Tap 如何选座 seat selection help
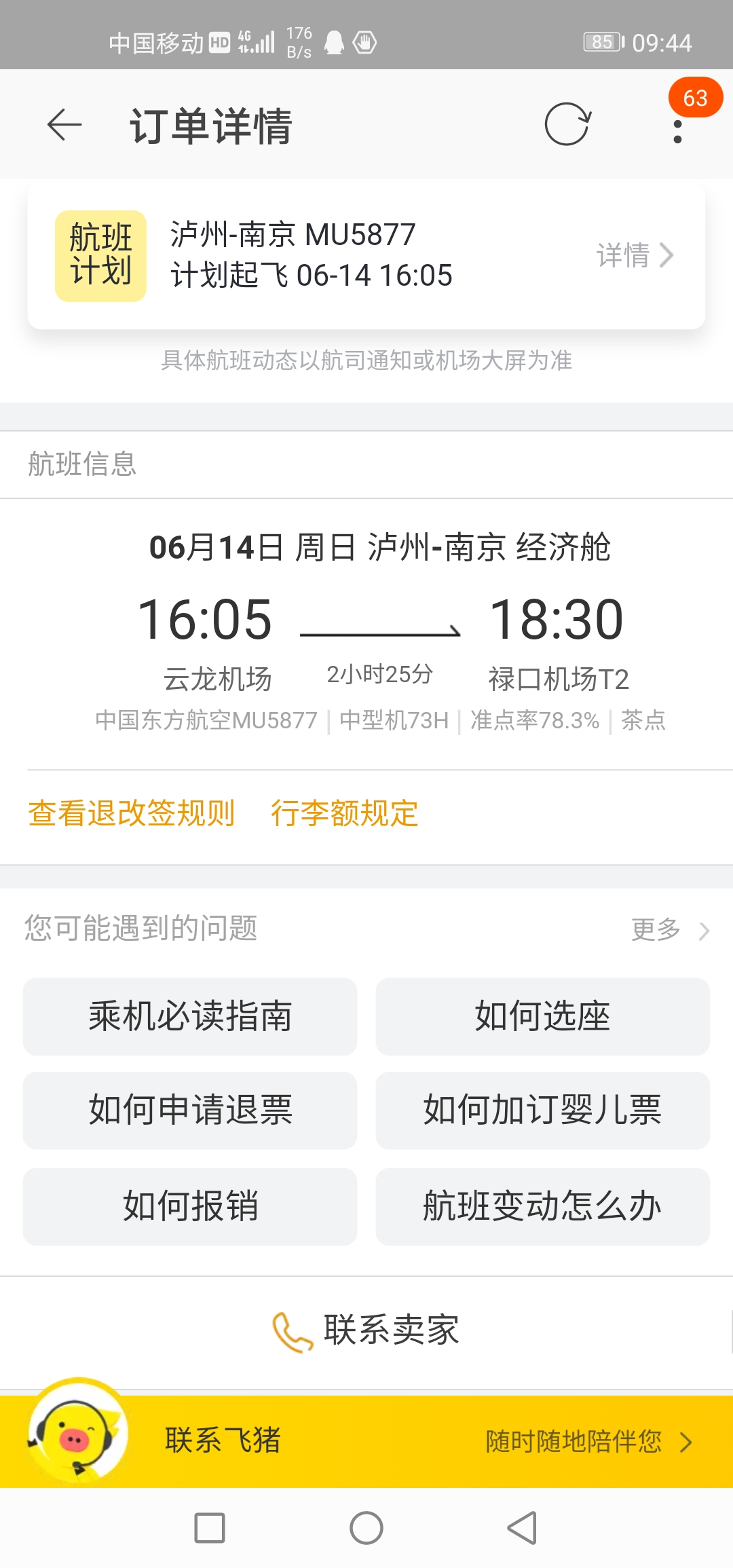 (x=543, y=1016)
